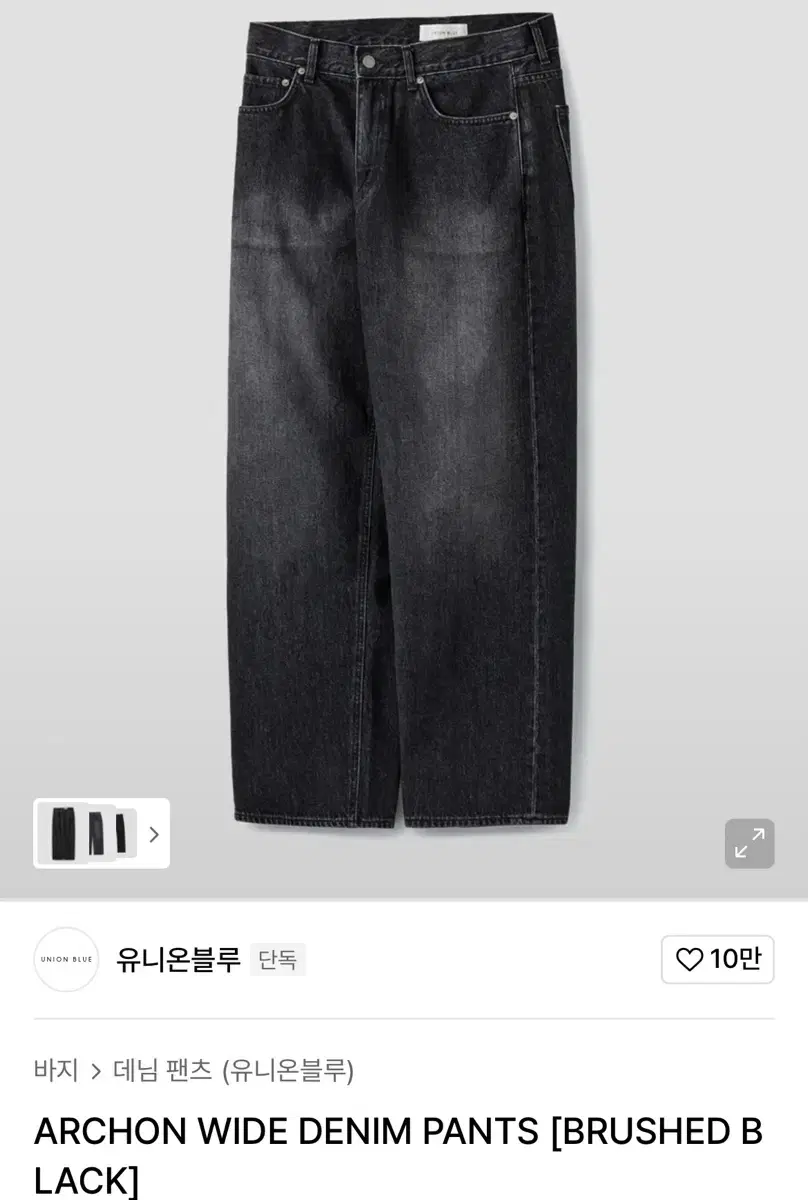
Task: Click the UNION BLUE circular brand logo
Action: point(66,959)
